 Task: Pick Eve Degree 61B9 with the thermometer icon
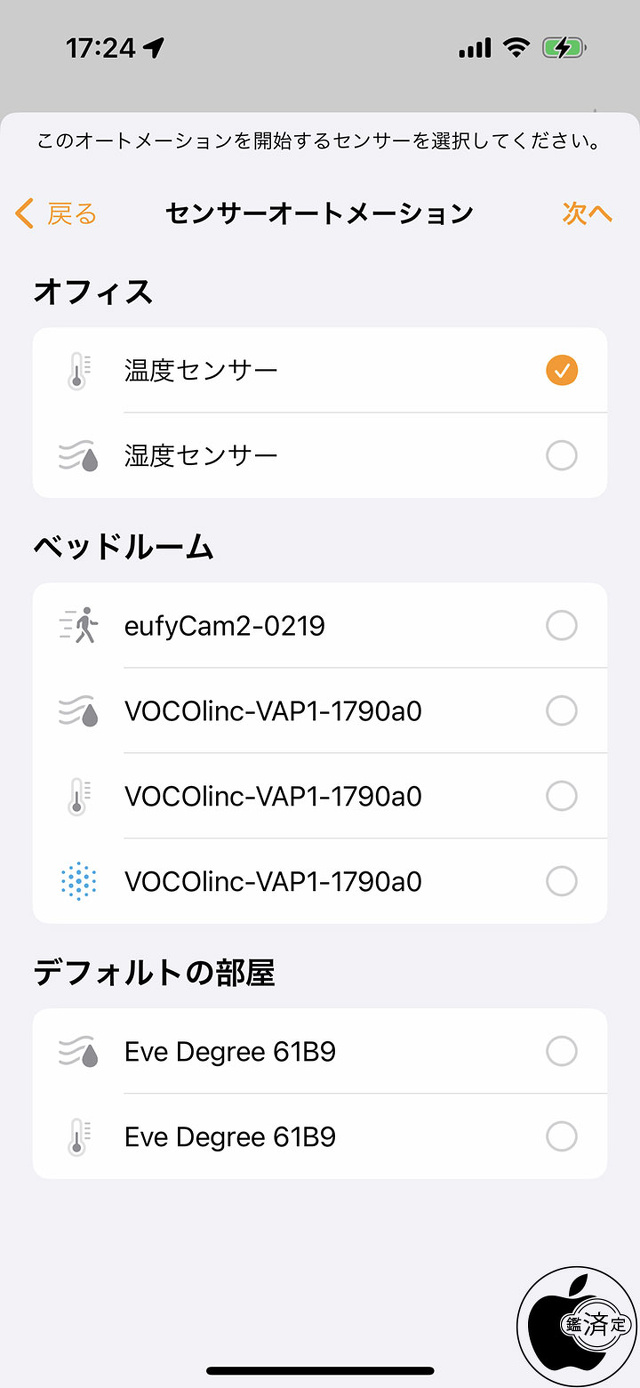click(x=562, y=1137)
